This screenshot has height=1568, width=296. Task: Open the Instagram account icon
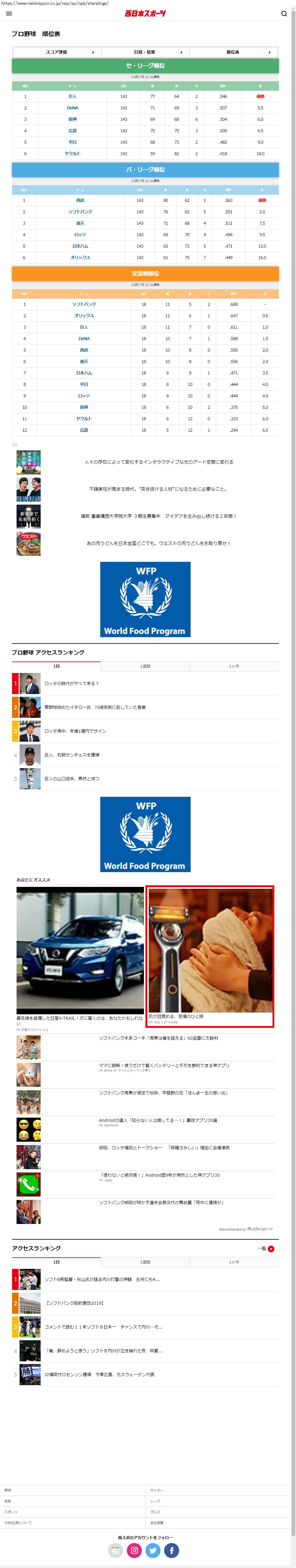coord(134,1550)
